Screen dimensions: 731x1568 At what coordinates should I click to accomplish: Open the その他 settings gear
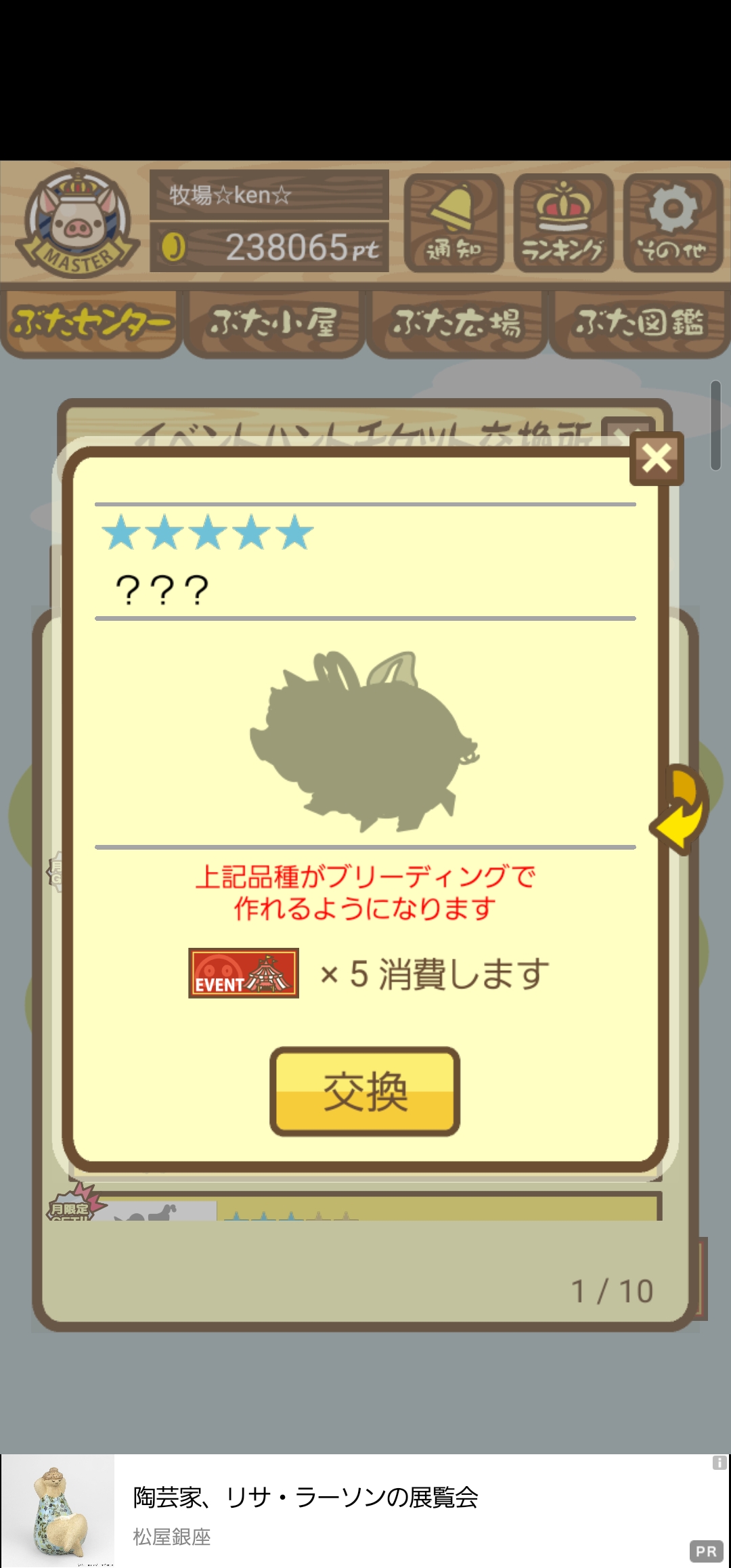point(673,223)
